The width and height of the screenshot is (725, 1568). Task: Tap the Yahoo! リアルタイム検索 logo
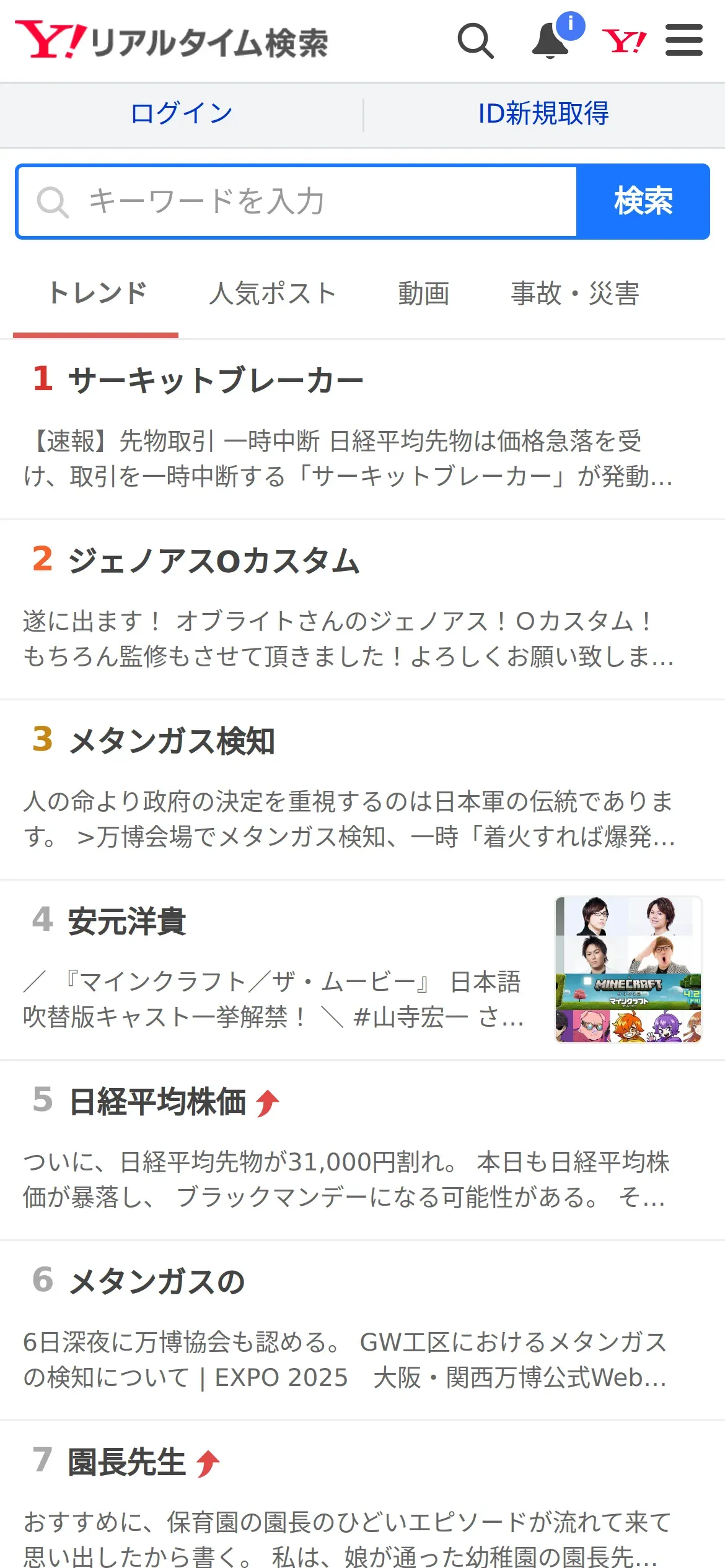[172, 41]
